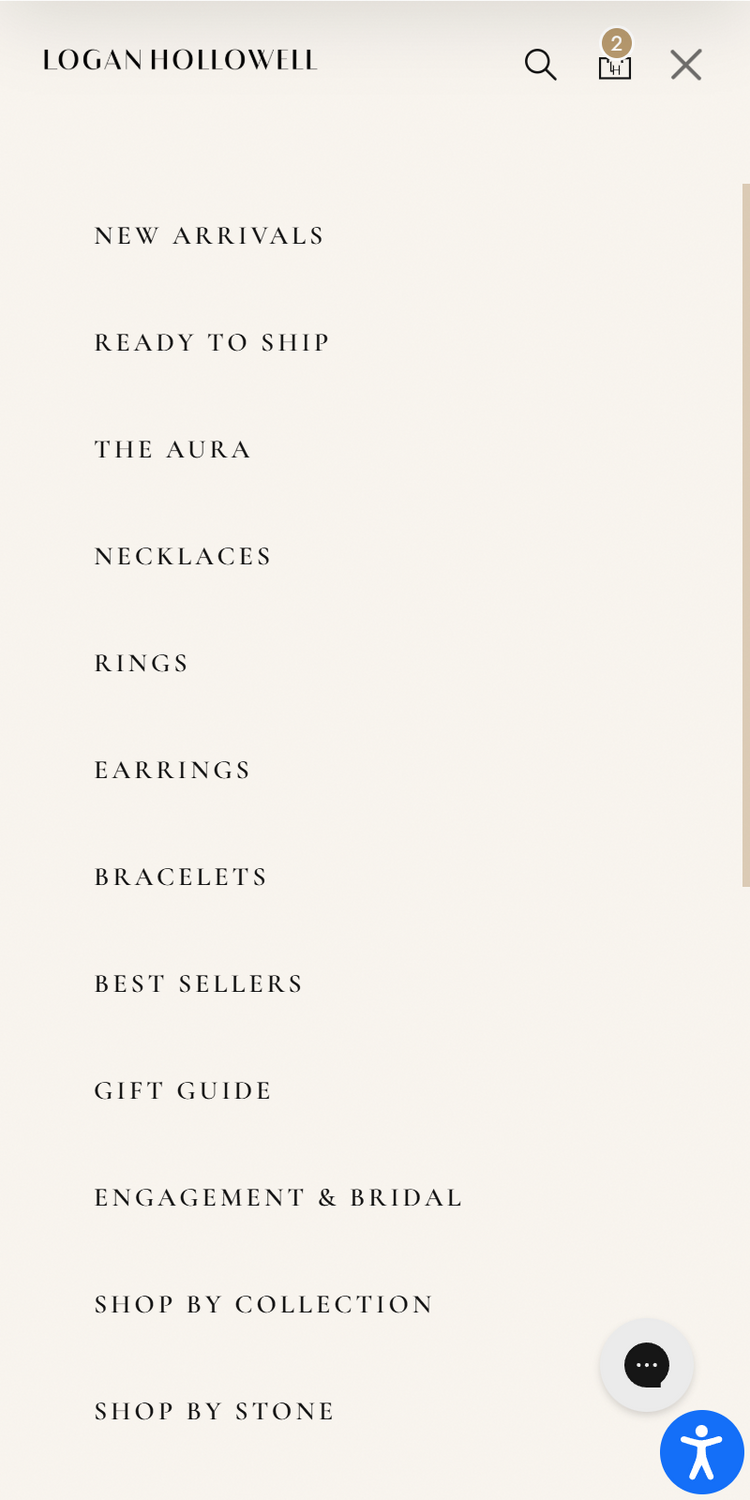
Task: Close the navigation menu
Action: (686, 65)
